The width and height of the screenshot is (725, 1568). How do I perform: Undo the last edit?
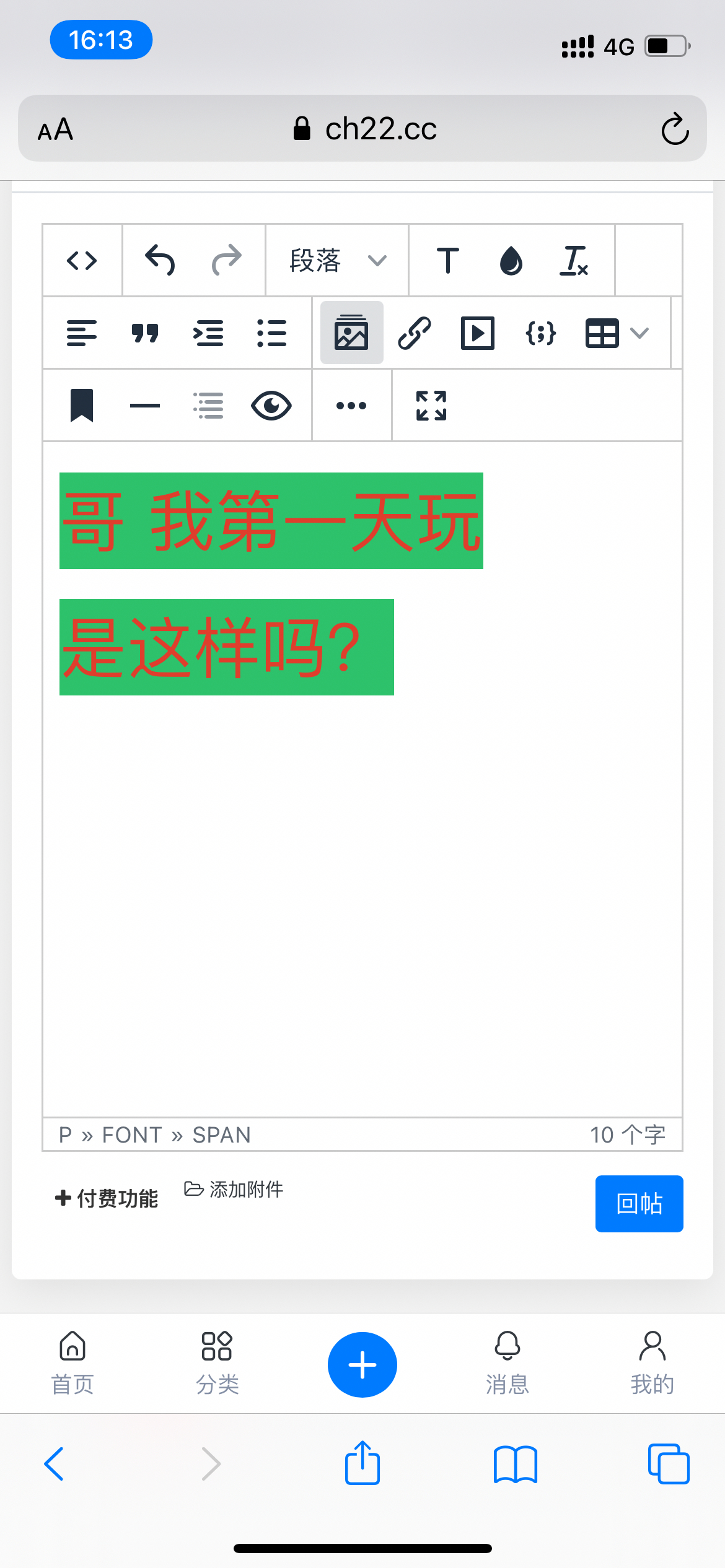[x=160, y=260]
